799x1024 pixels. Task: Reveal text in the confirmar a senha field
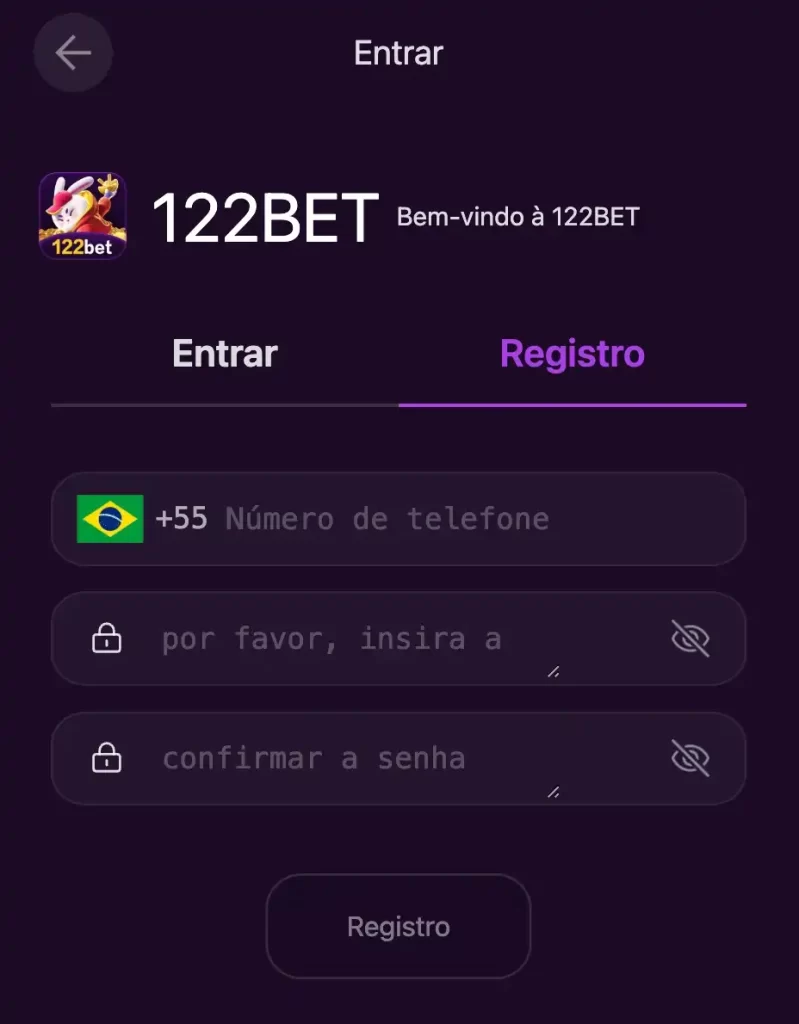point(690,758)
